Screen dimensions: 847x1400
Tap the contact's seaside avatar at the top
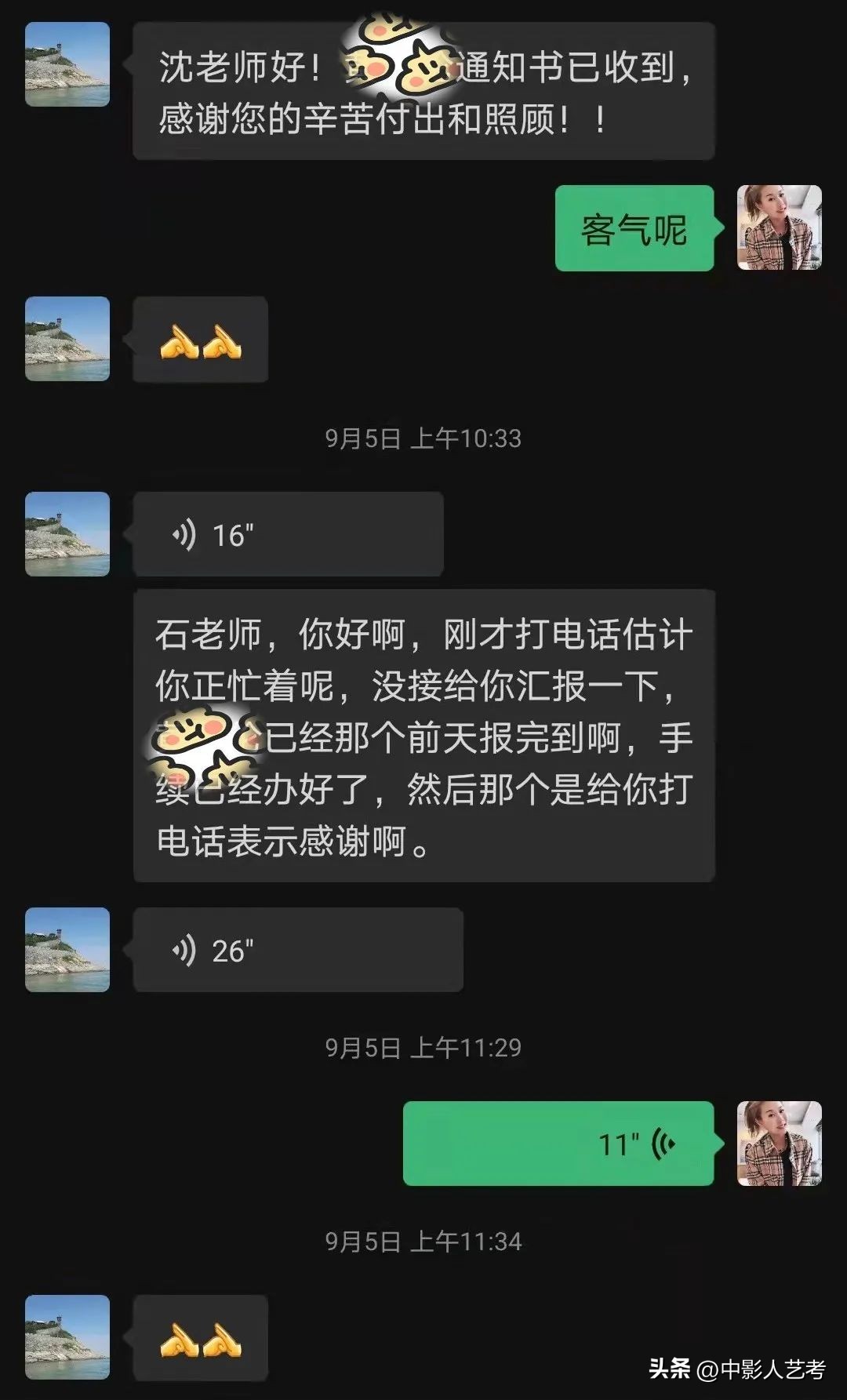[x=67, y=64]
